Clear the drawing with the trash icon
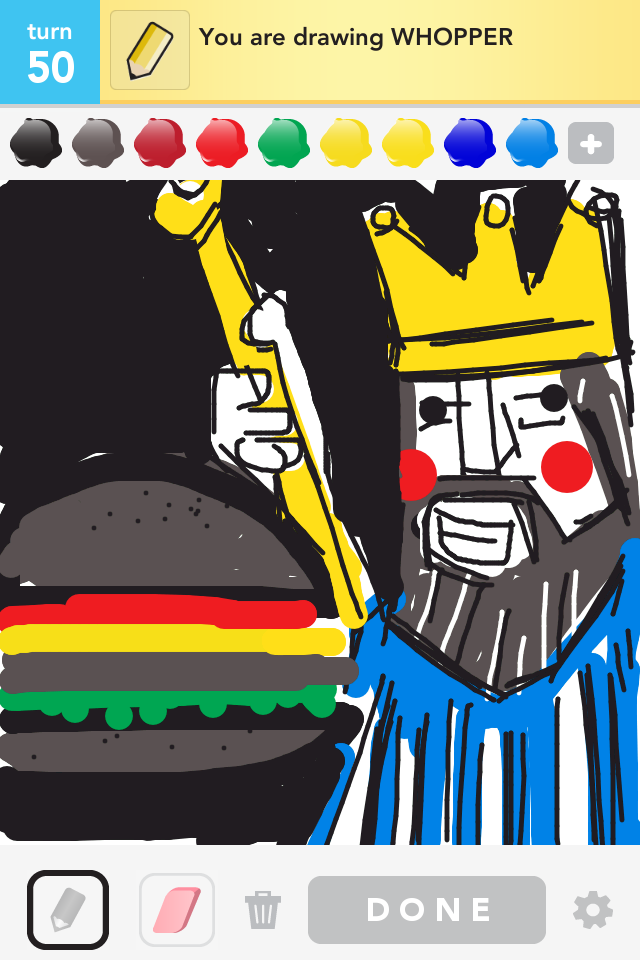 (x=263, y=910)
